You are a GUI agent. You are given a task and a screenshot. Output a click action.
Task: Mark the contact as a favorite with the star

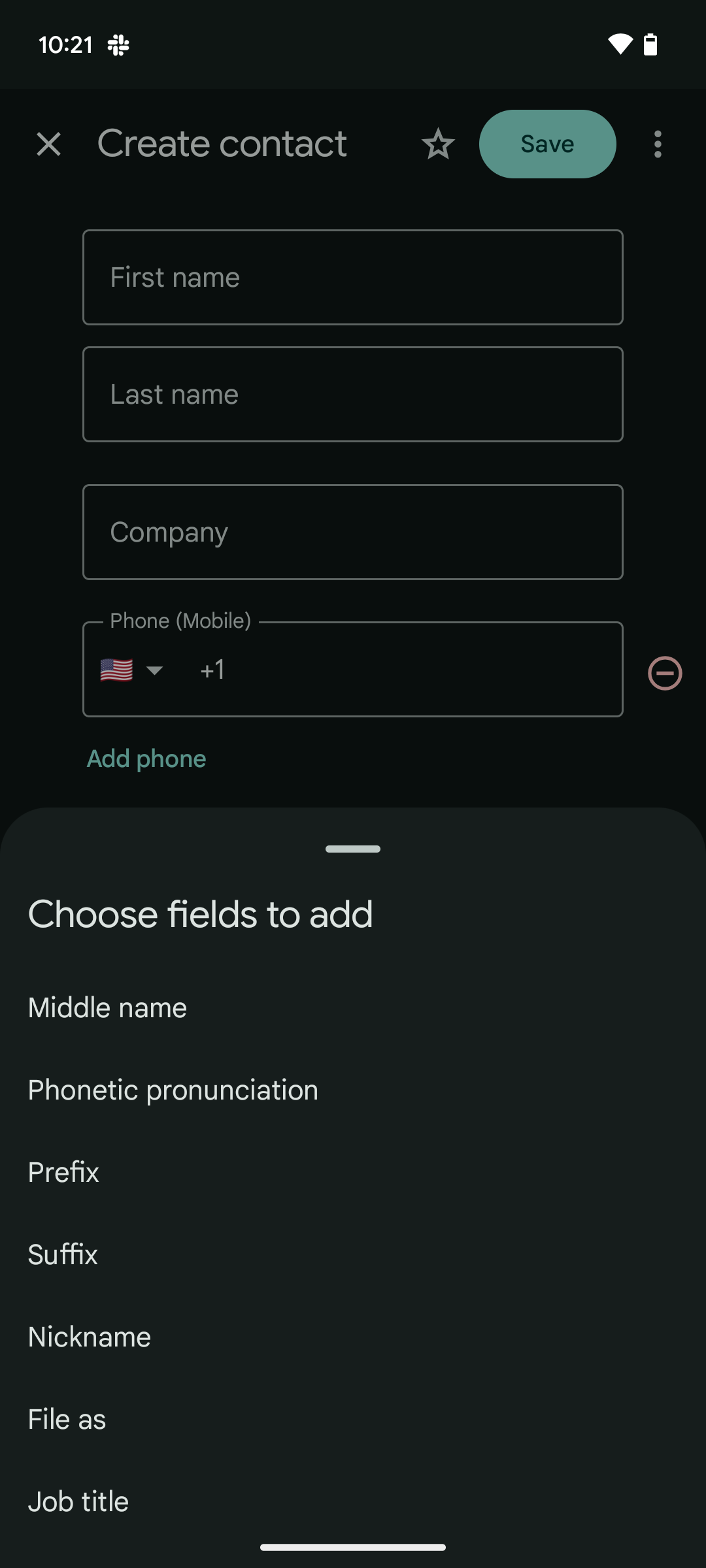pos(438,144)
